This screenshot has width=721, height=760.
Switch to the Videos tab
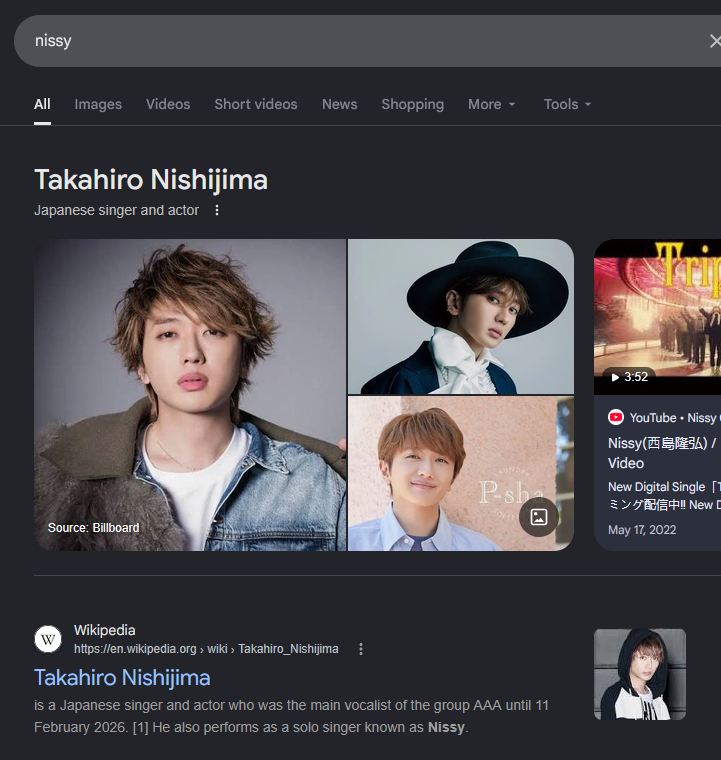[x=168, y=104]
